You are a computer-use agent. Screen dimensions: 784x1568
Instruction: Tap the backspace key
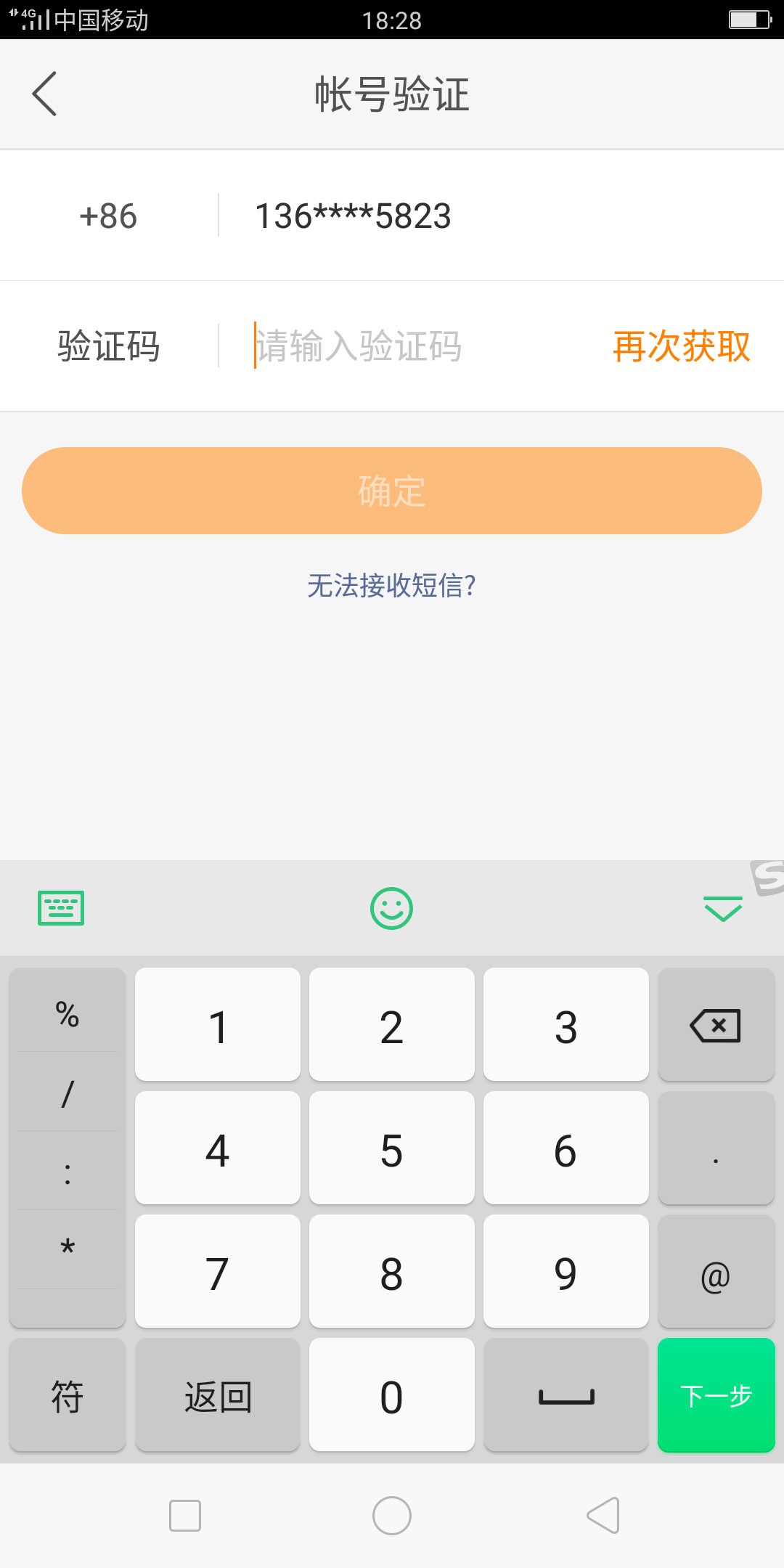pyautogui.click(x=716, y=1025)
